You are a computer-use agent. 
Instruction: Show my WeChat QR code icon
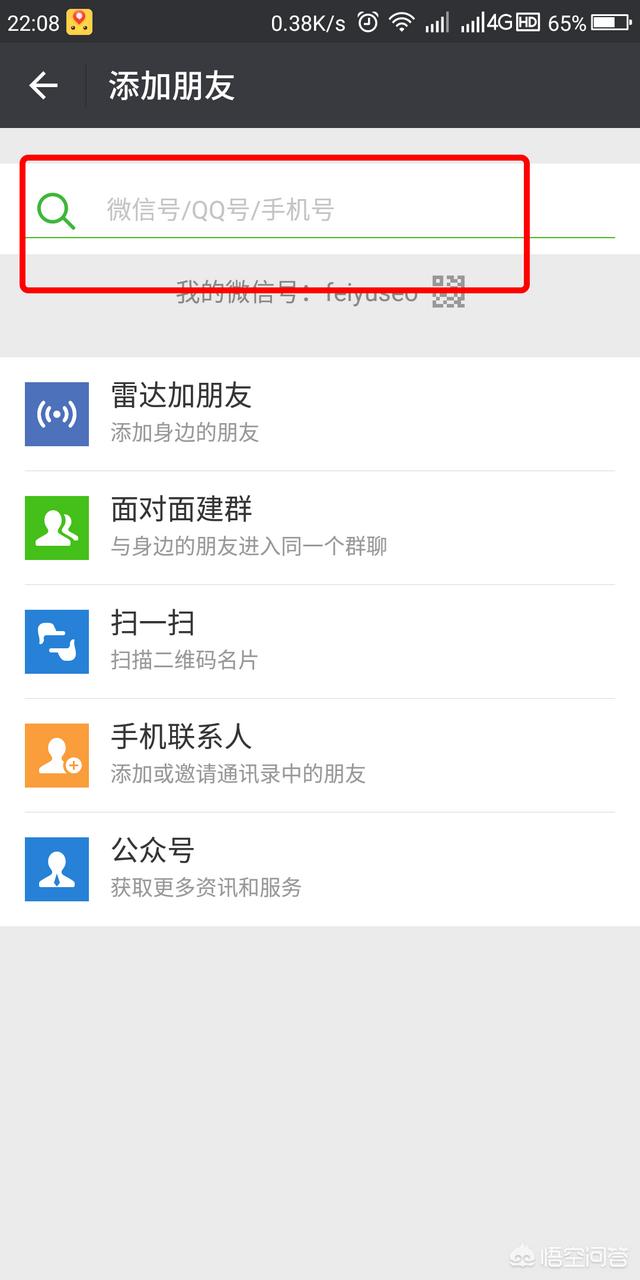point(449,292)
